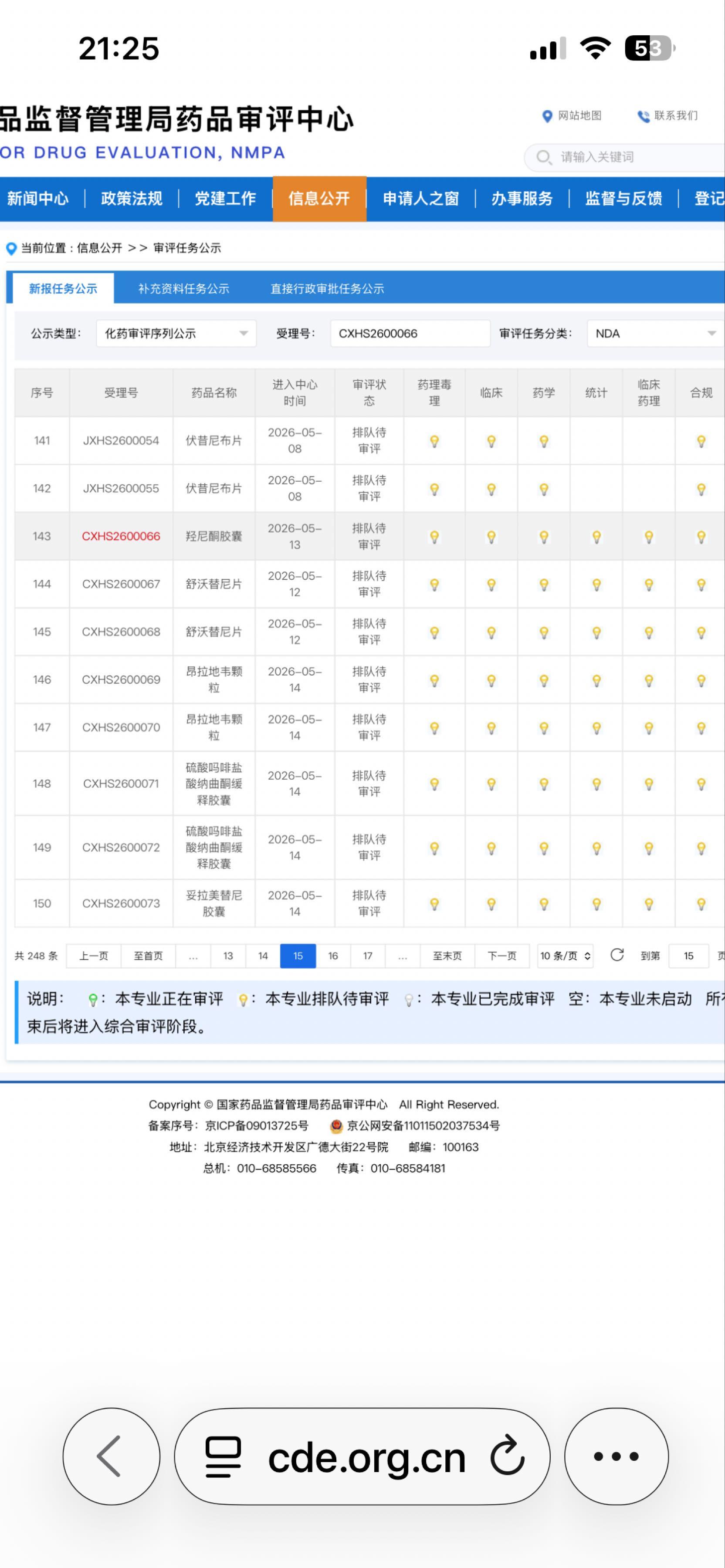Switch to 新闻中心 navigation item
This screenshot has height=1568, width=725.
pyautogui.click(x=38, y=199)
